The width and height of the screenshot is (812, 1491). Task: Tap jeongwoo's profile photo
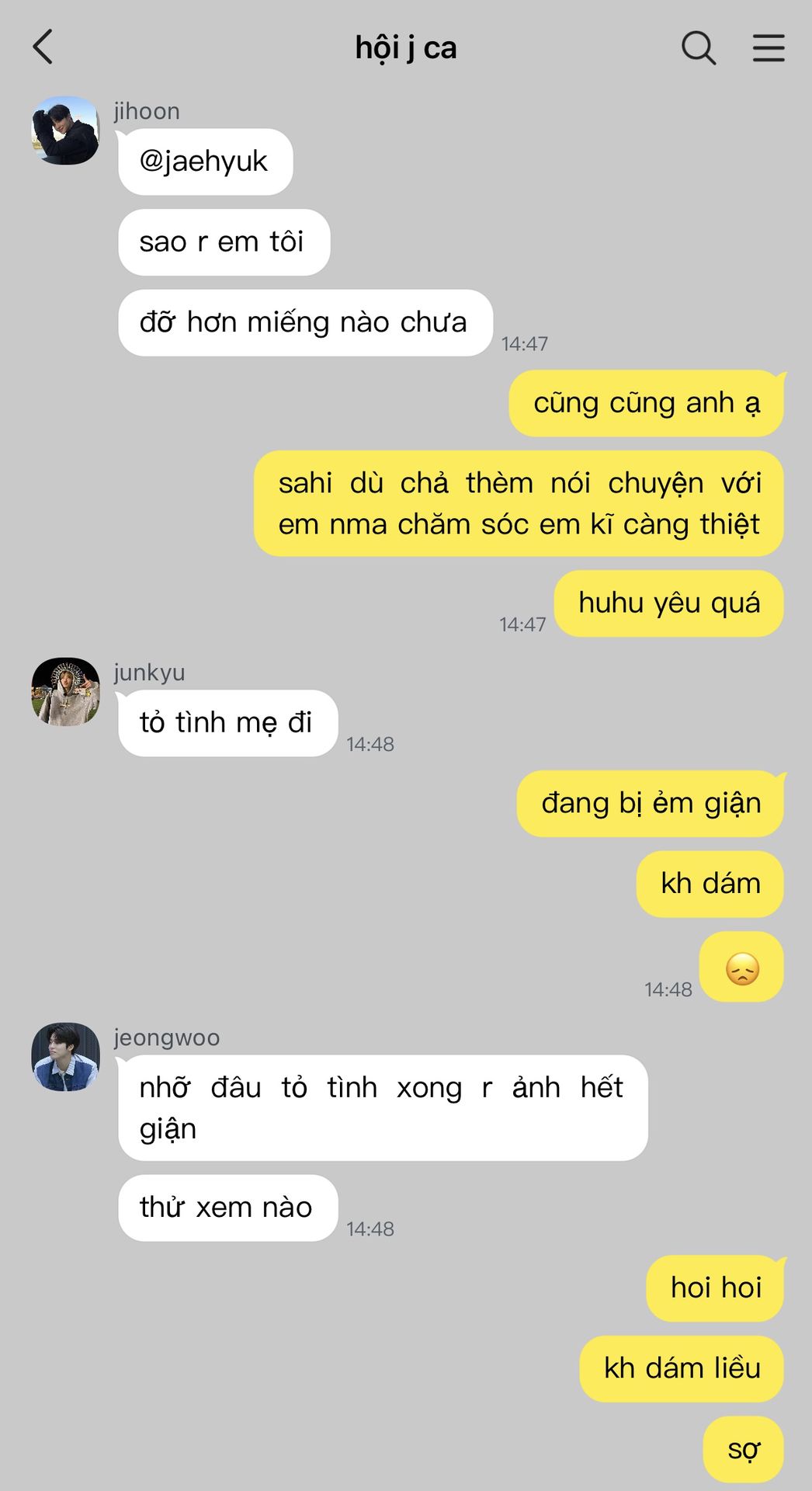[65, 1057]
